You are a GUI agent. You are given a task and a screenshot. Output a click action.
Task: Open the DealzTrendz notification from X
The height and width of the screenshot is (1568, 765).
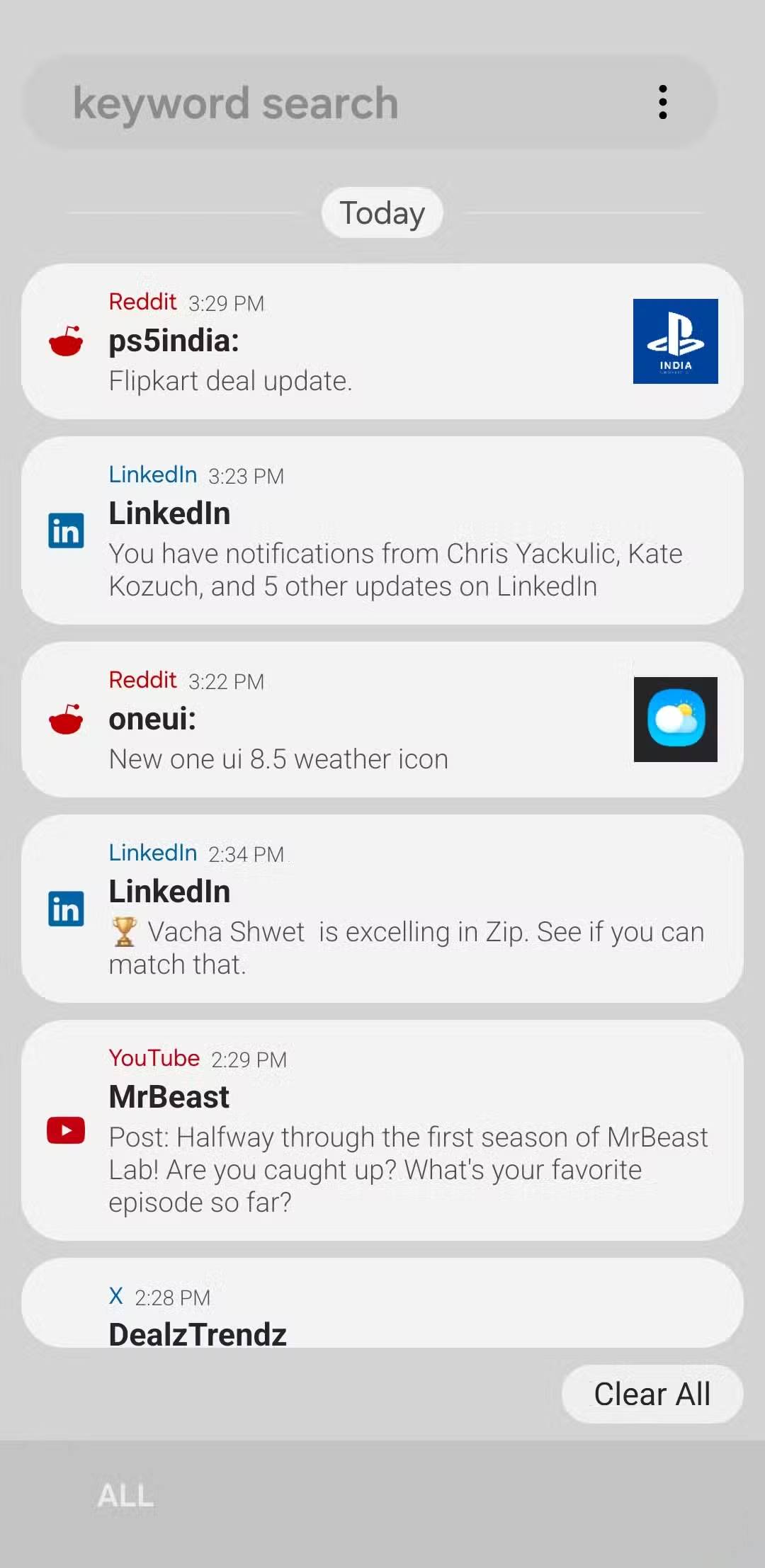(x=382, y=1310)
